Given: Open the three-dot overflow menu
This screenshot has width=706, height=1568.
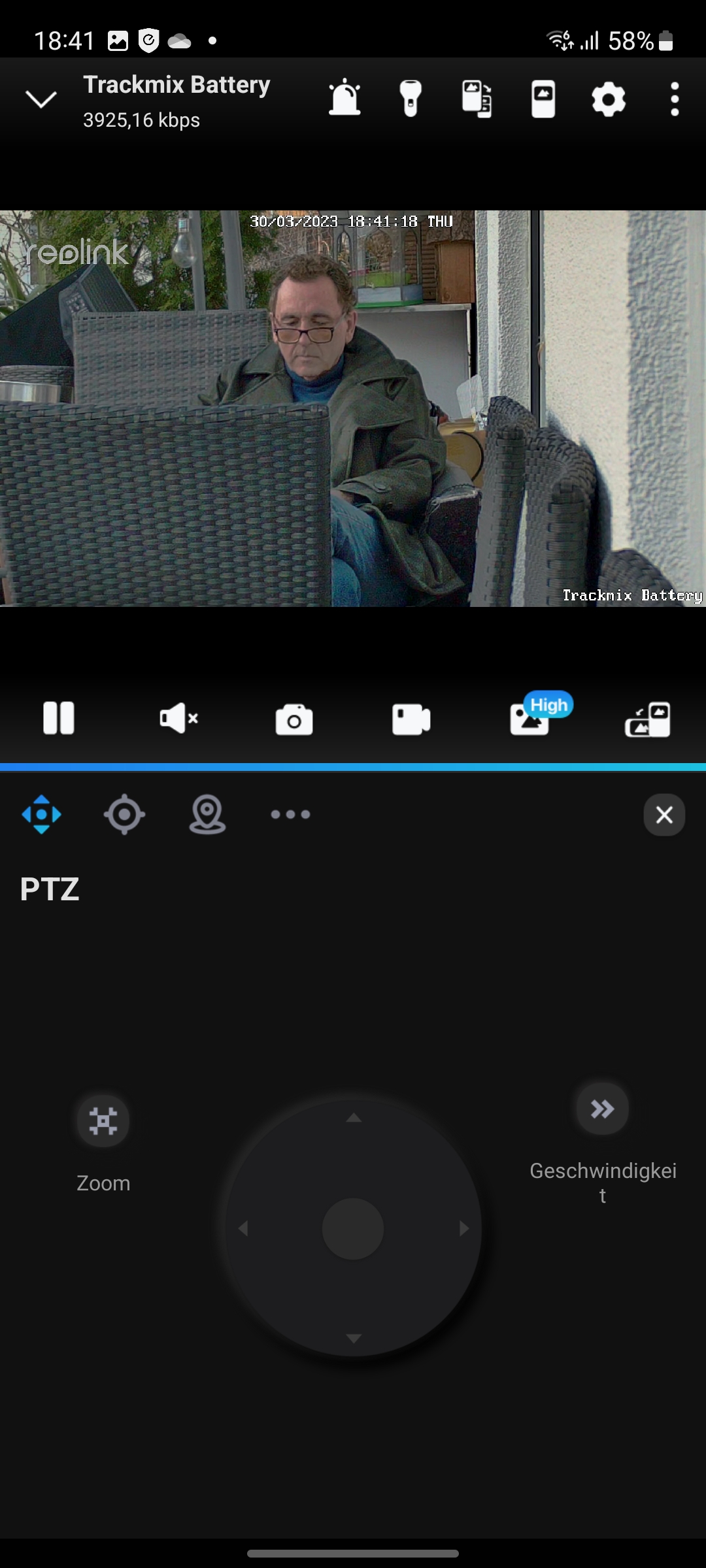Looking at the screenshot, I should (x=675, y=99).
